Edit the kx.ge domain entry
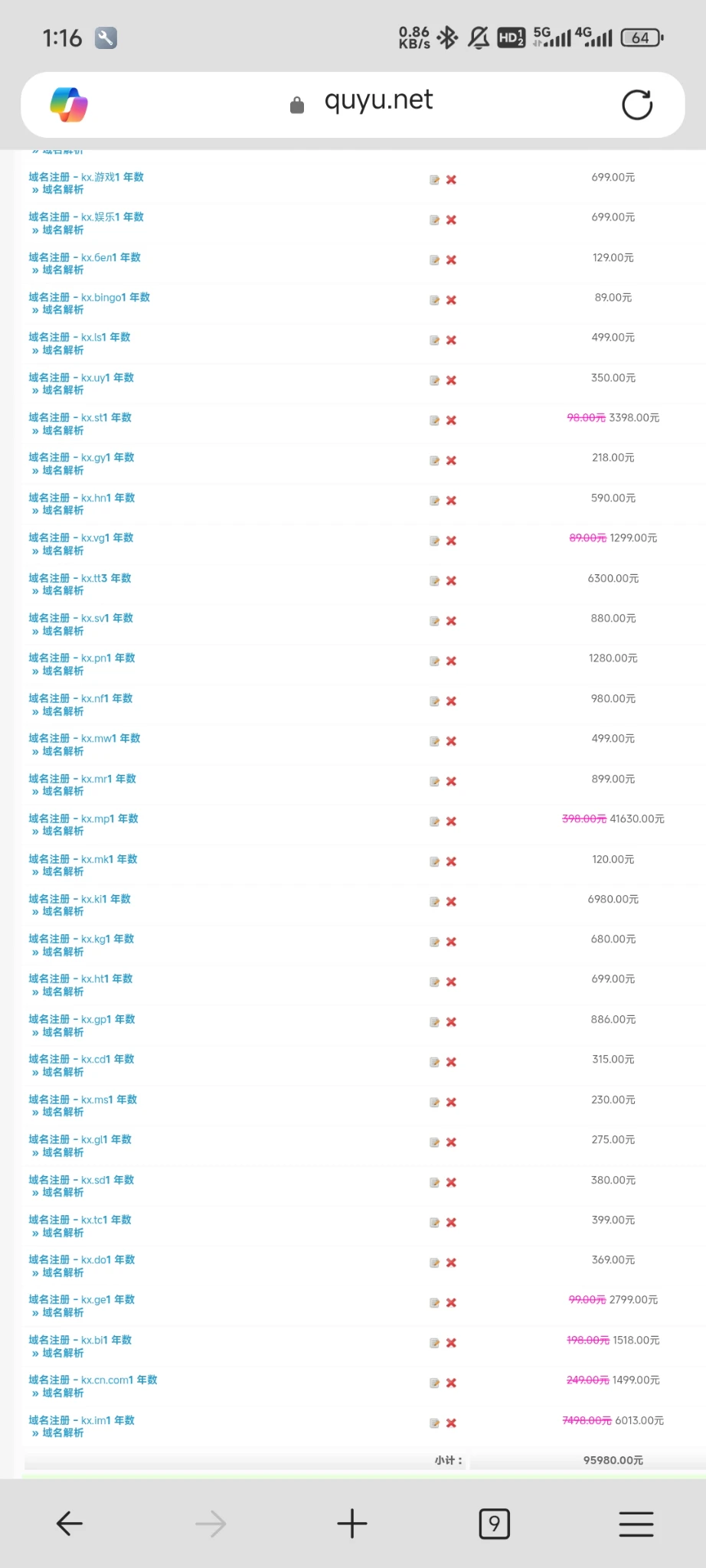The width and height of the screenshot is (706, 1568). click(434, 1303)
